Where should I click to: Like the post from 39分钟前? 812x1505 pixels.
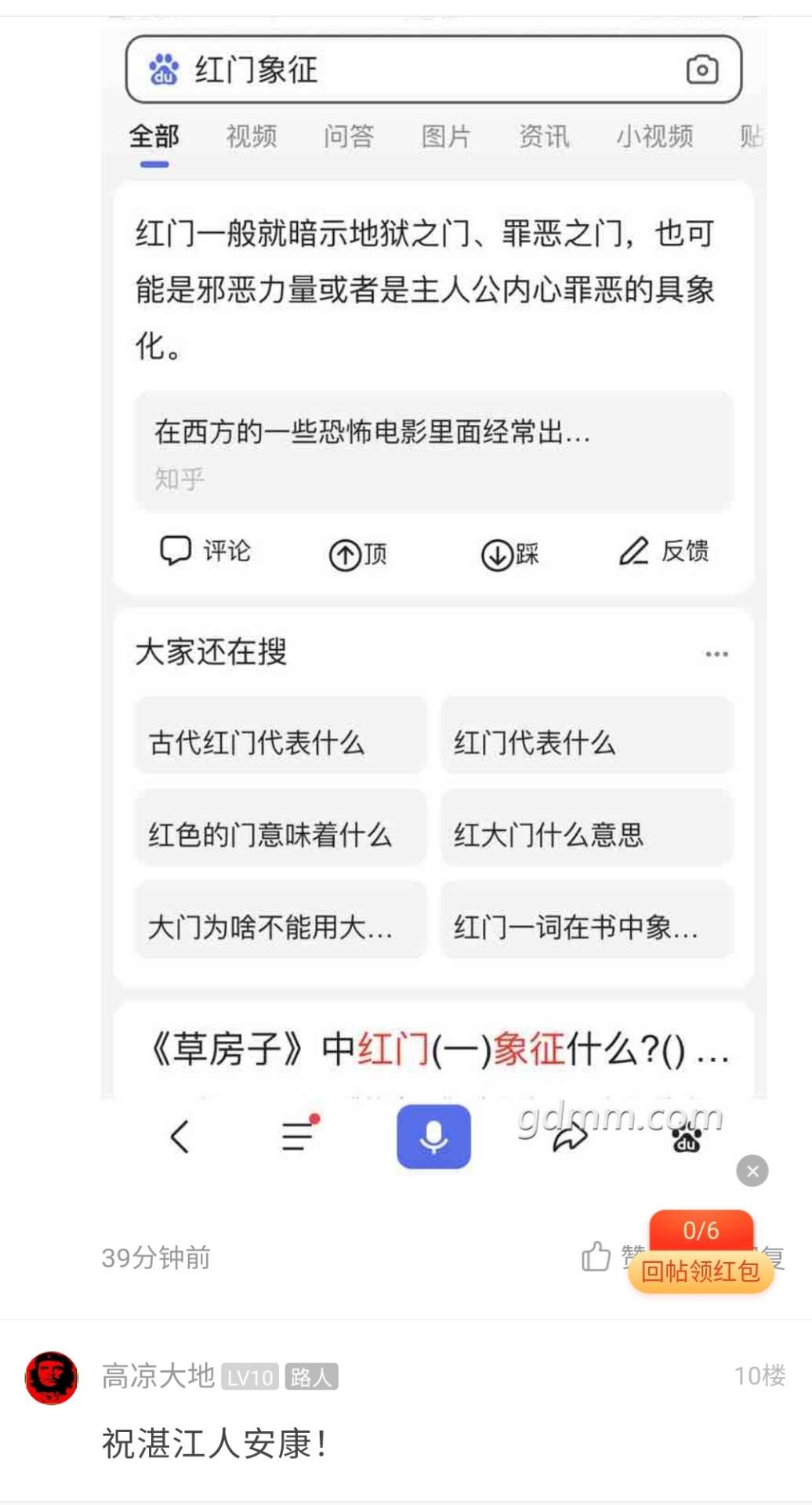597,1257
